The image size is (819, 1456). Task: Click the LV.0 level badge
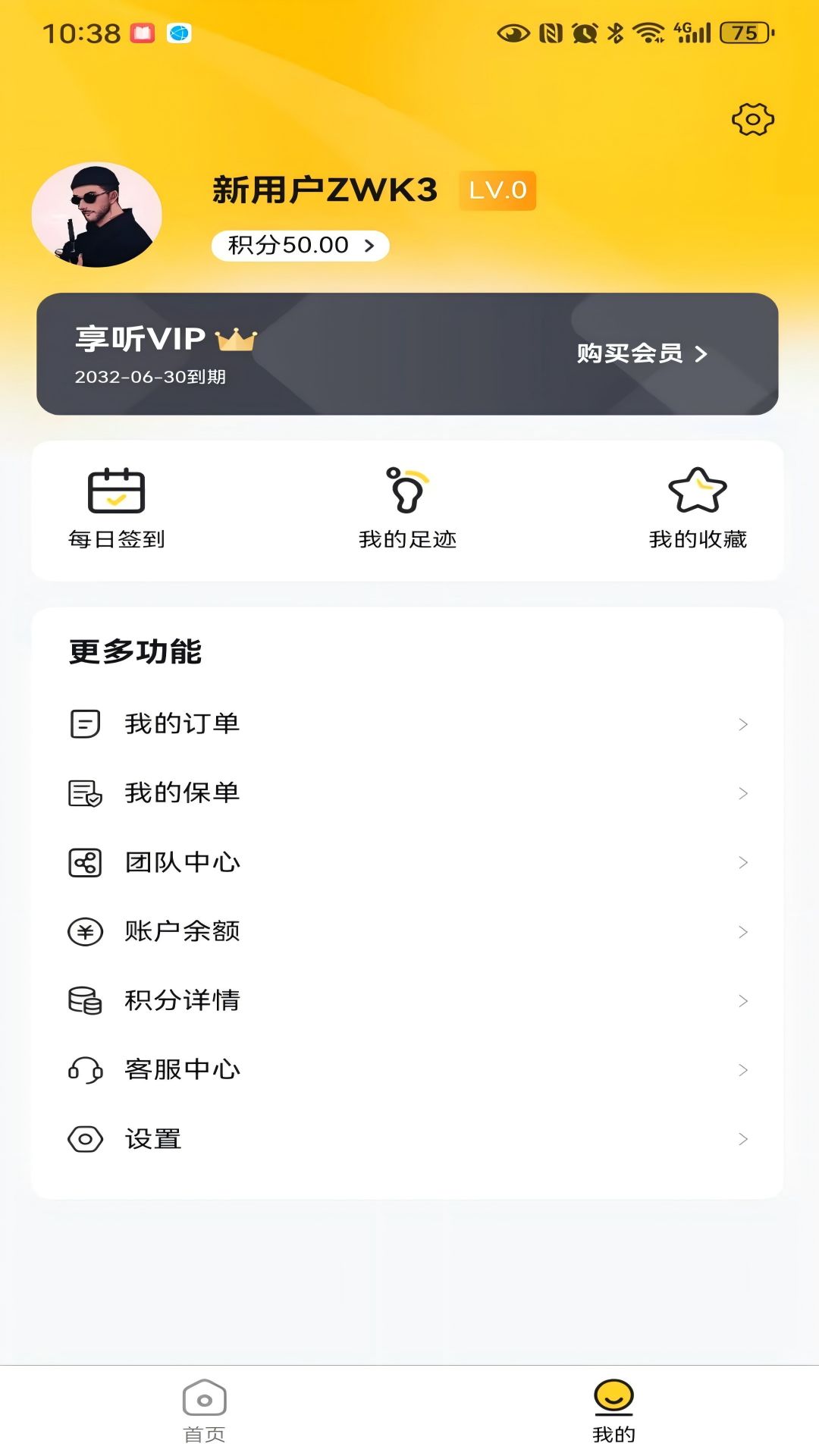pyautogui.click(x=497, y=190)
